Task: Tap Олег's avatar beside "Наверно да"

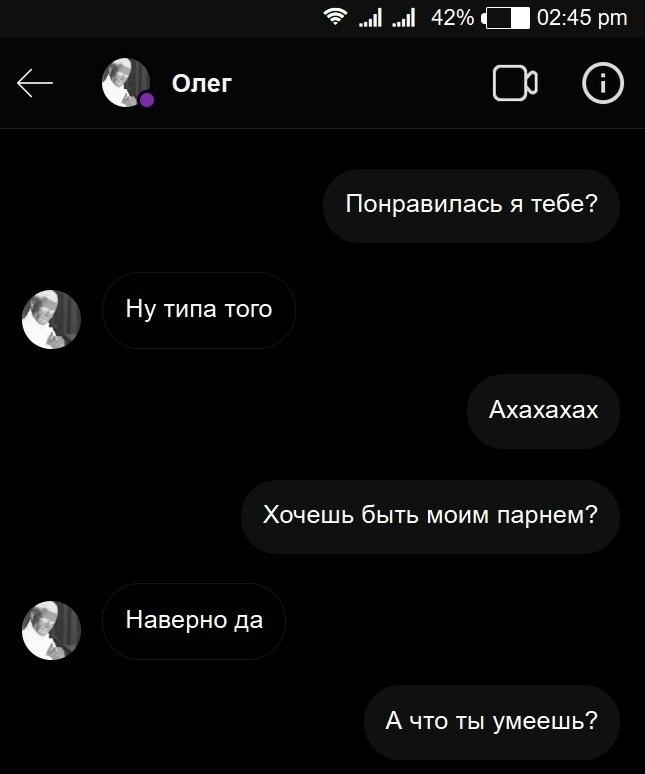Action: pos(51,630)
